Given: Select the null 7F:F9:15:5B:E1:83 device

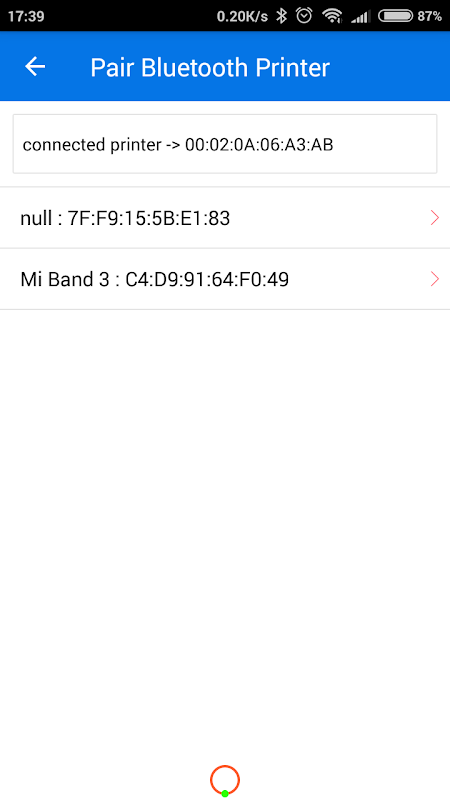Looking at the screenshot, I should (225, 218).
